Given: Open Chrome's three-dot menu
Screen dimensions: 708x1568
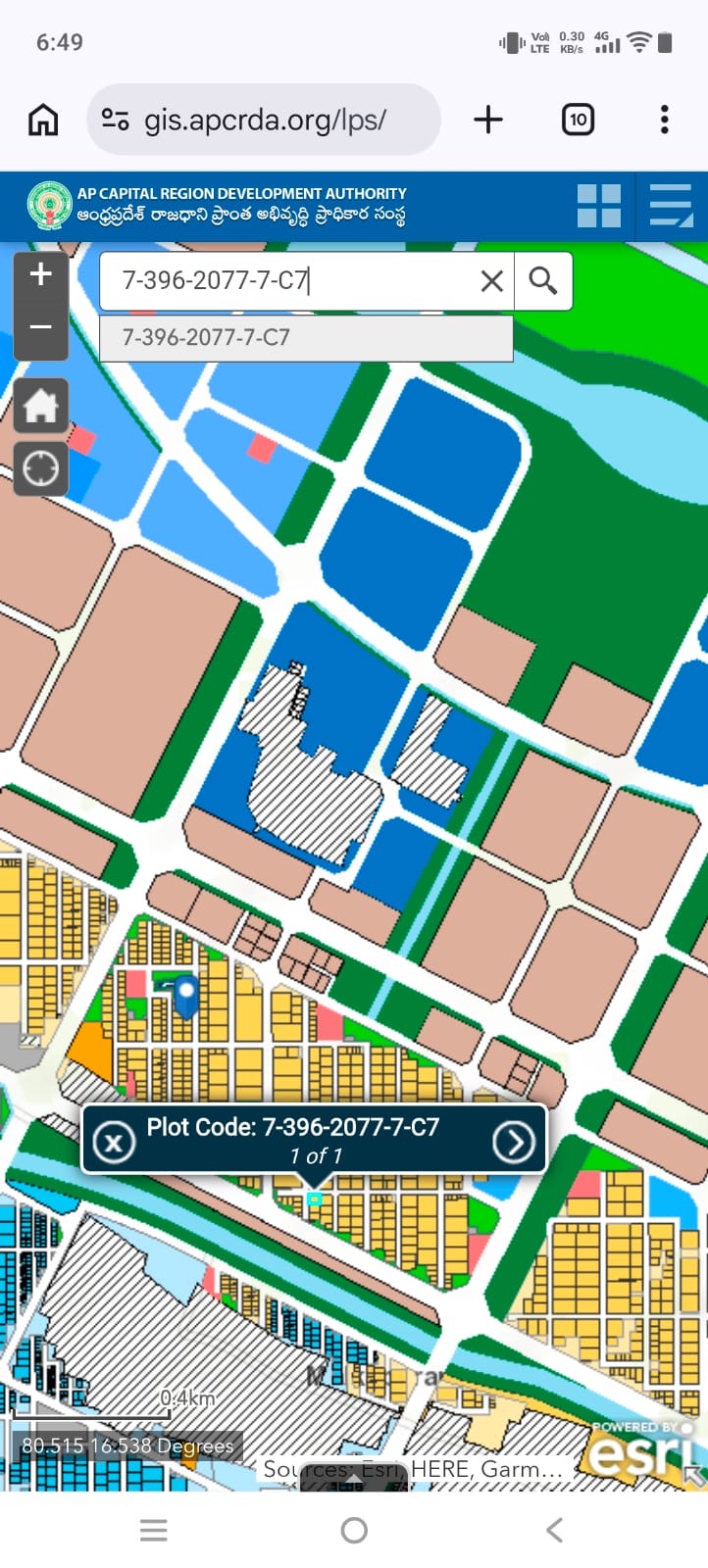Looking at the screenshot, I should tap(663, 120).
